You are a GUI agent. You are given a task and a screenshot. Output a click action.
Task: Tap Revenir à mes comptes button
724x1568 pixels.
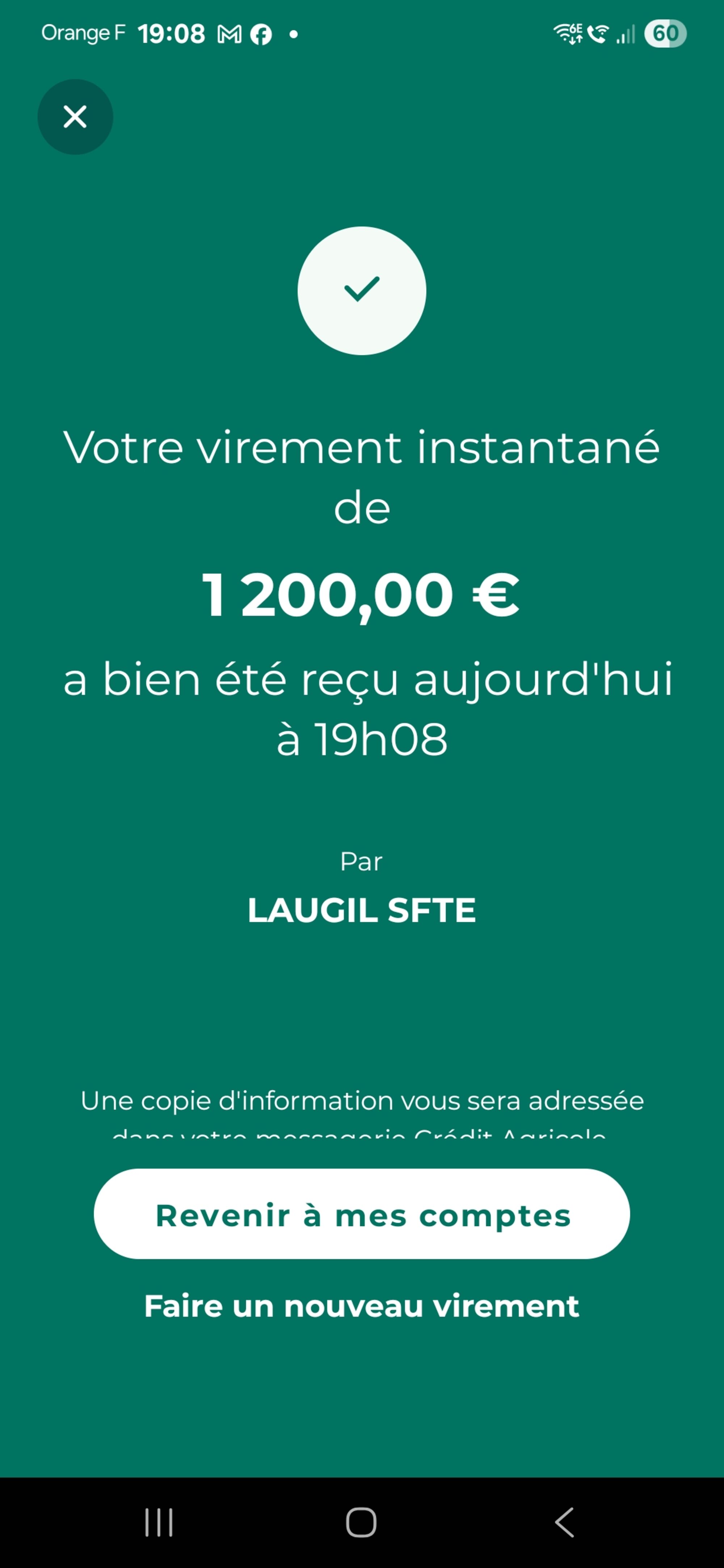click(362, 1216)
